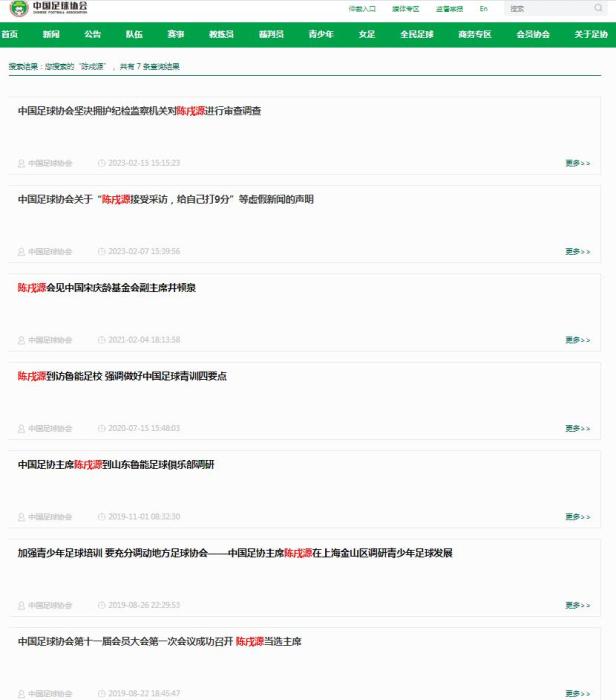The height and width of the screenshot is (700, 616).
Task: Open the 会员协会 tab
Action: [x=533, y=34]
